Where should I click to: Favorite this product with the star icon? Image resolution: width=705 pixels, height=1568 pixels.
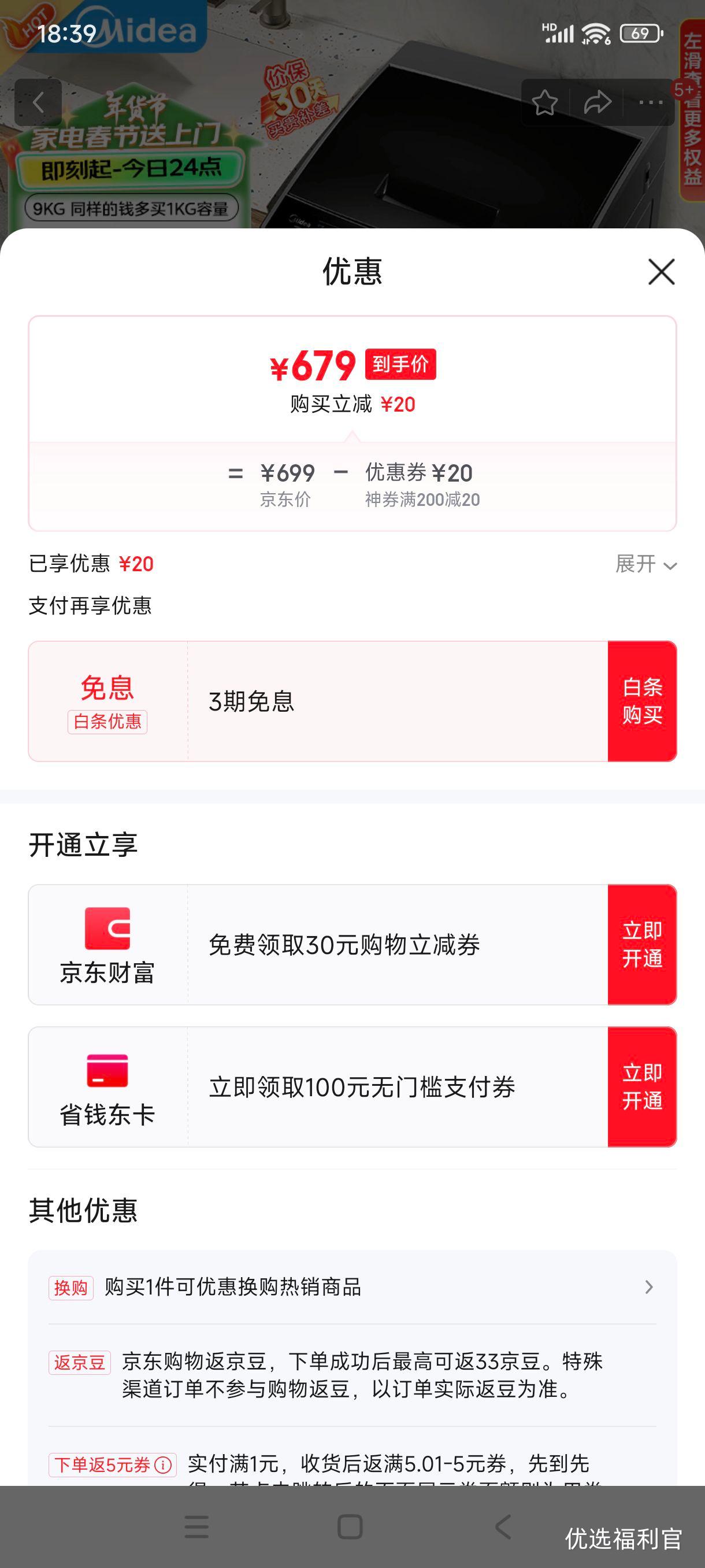pos(545,102)
